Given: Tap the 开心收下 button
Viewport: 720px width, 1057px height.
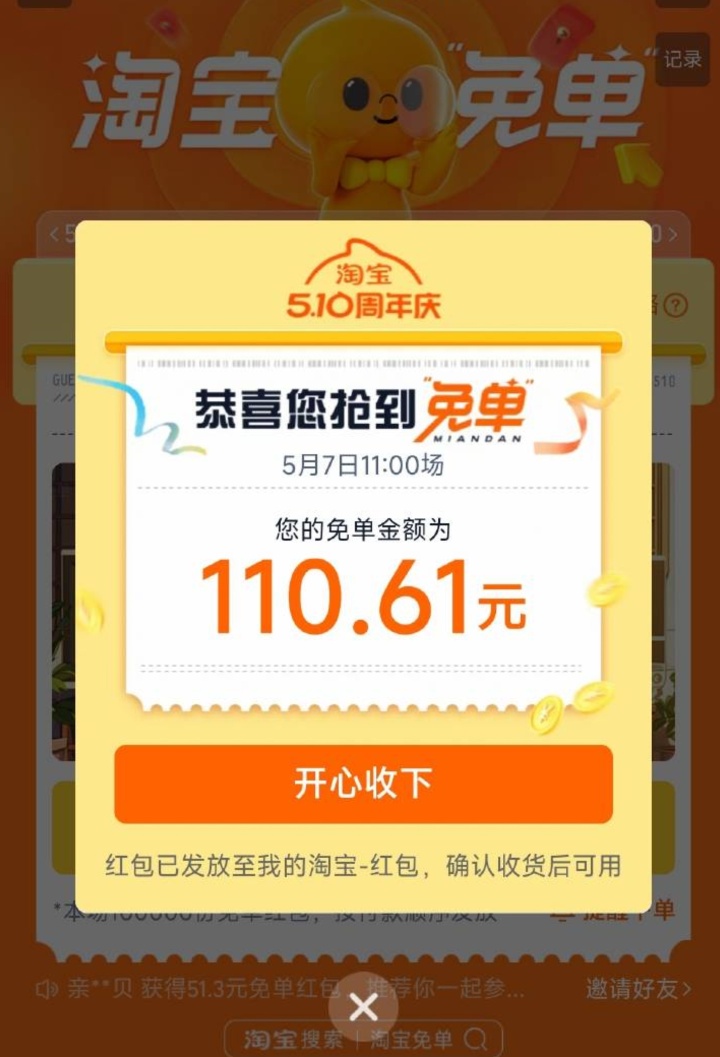Looking at the screenshot, I should click(363, 783).
